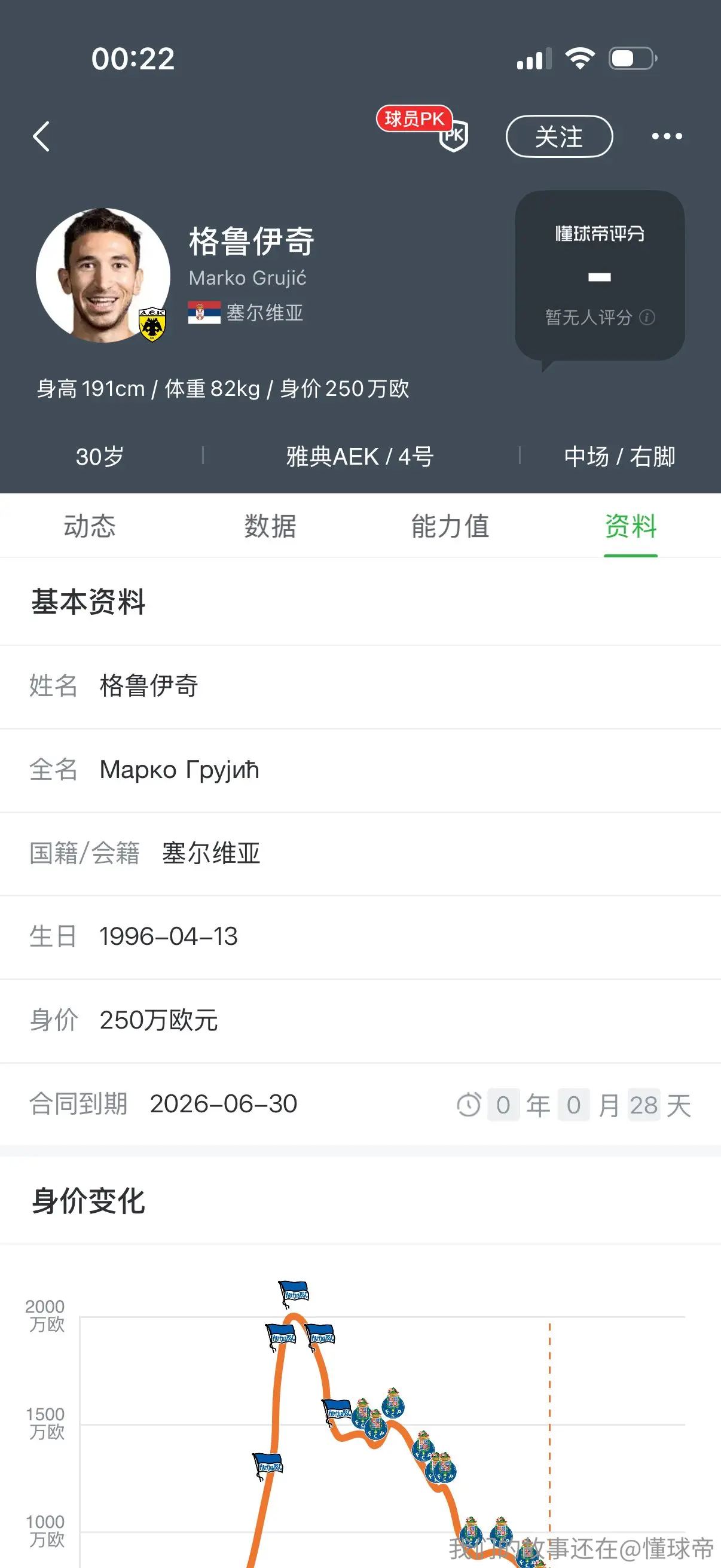Switch to the 数据 tab
The width and height of the screenshot is (721, 1568).
(270, 526)
